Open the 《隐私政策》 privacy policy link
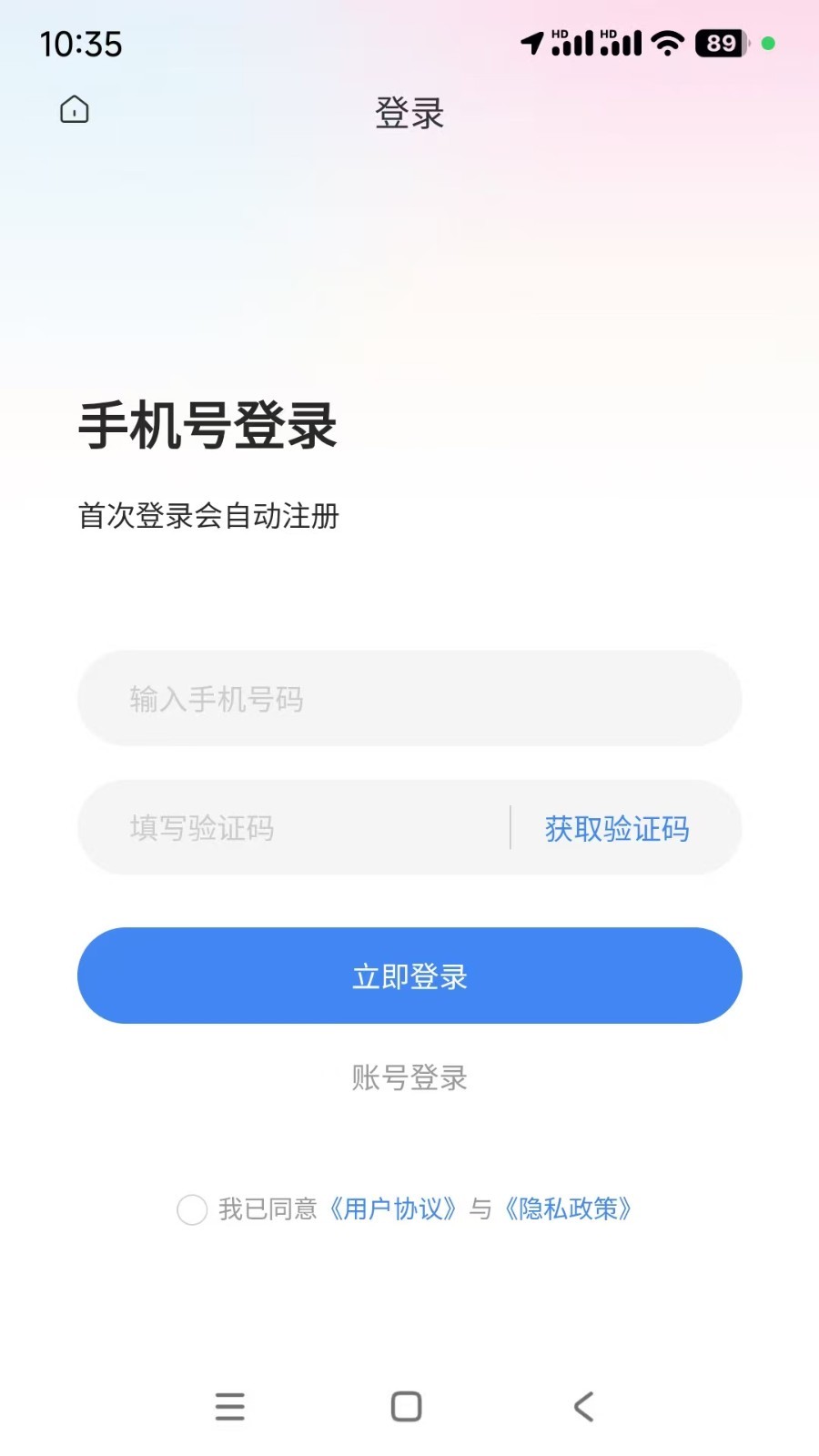 click(x=568, y=1208)
